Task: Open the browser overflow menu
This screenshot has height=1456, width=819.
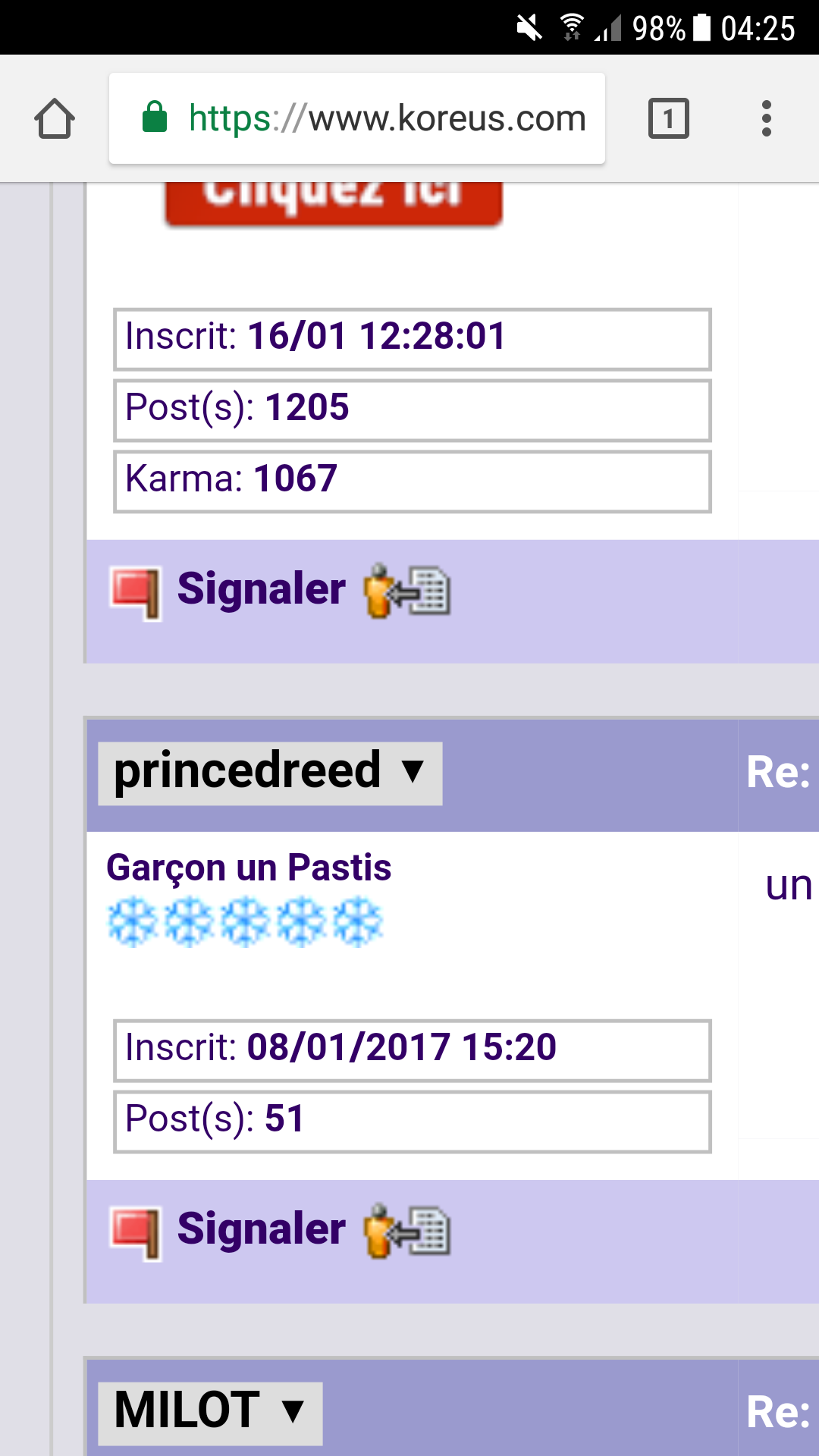Action: click(766, 119)
